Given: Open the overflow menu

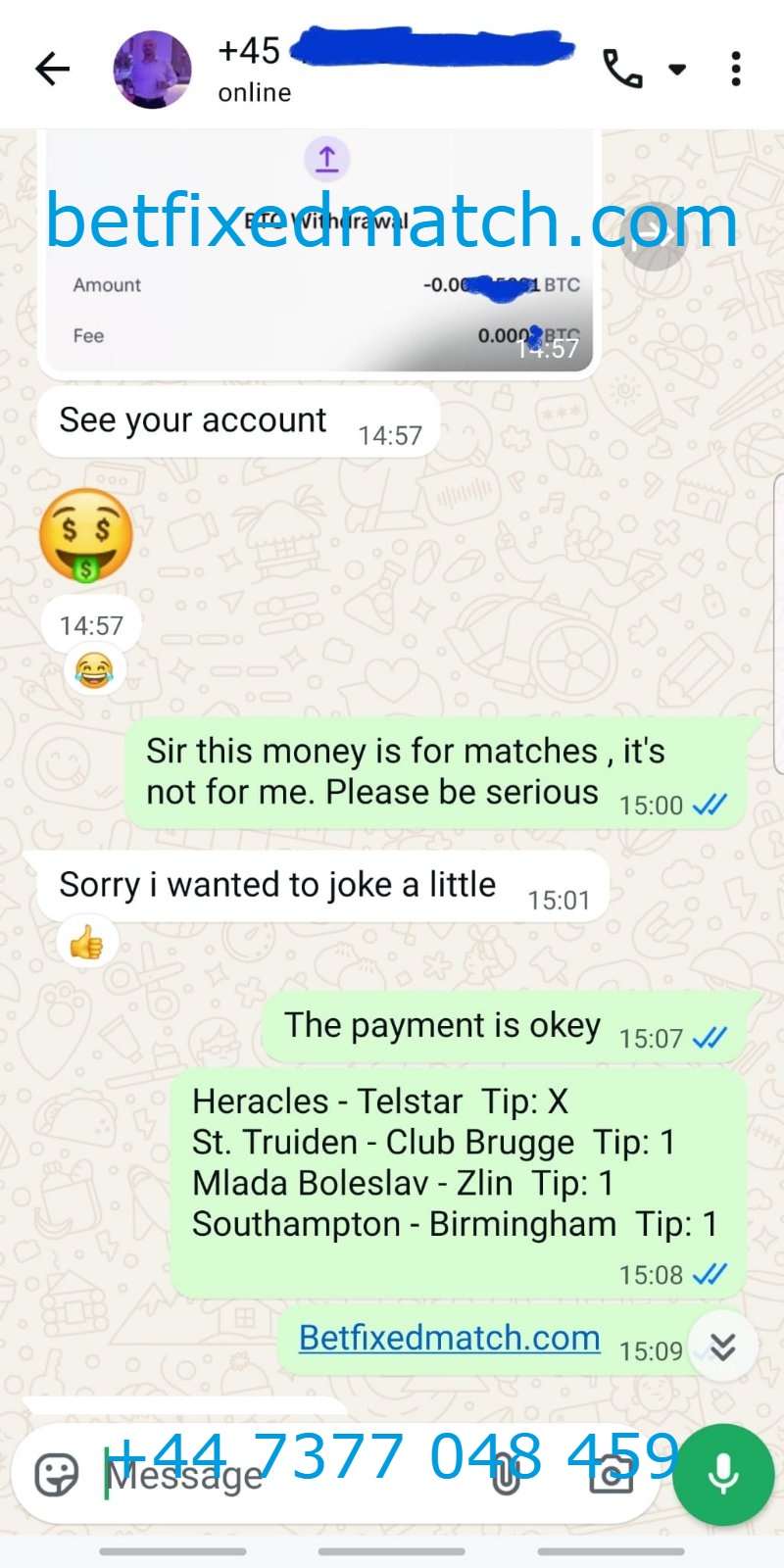Looking at the screenshot, I should click(x=736, y=69).
